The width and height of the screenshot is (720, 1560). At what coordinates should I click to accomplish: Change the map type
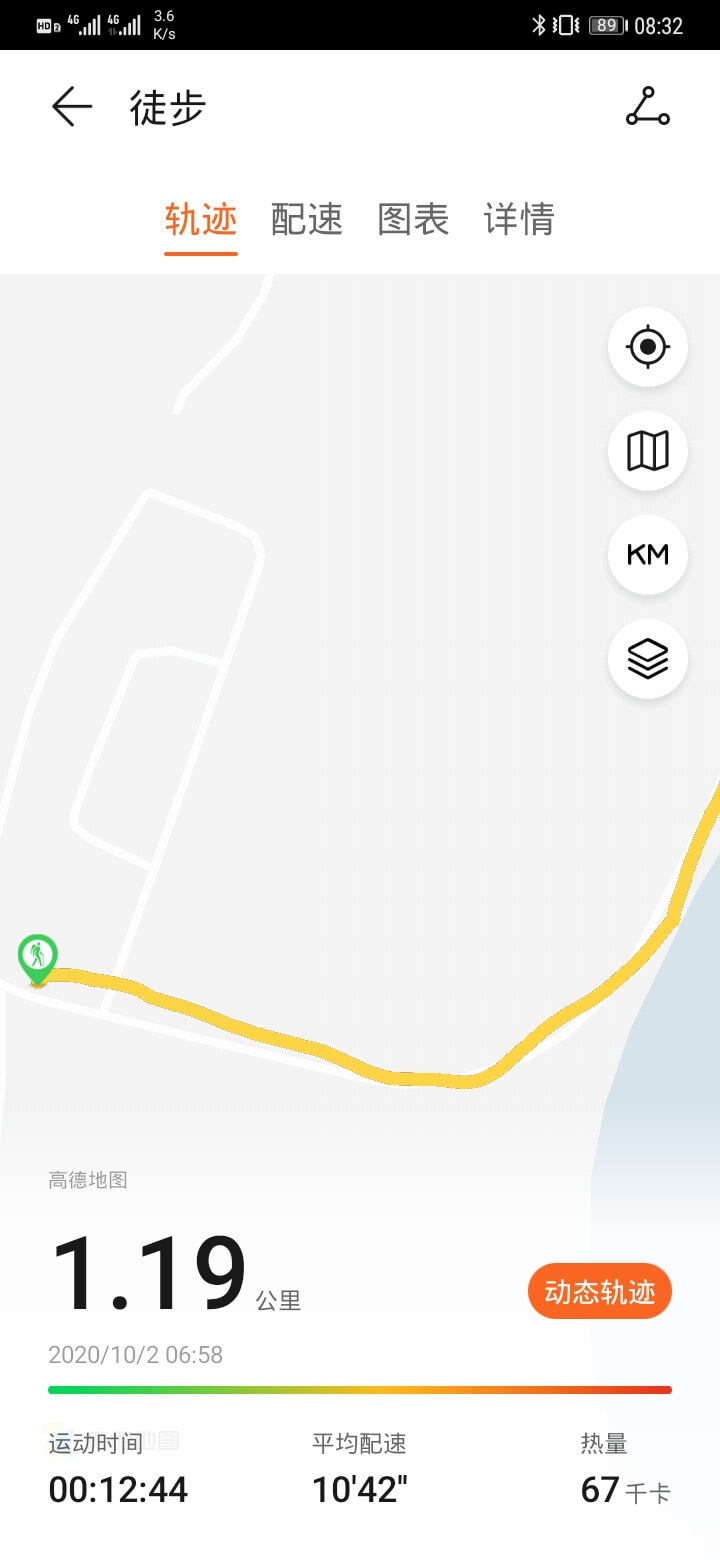(647, 451)
